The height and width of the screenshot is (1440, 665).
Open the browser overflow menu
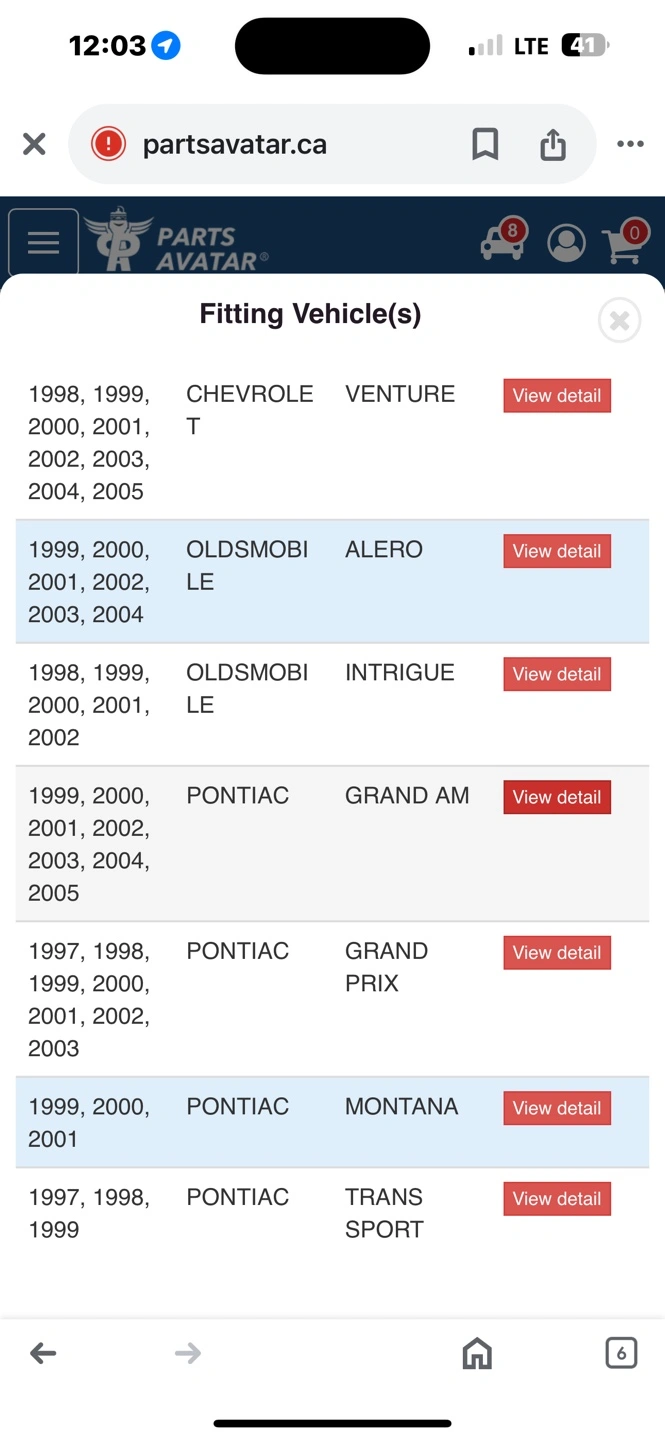click(630, 144)
